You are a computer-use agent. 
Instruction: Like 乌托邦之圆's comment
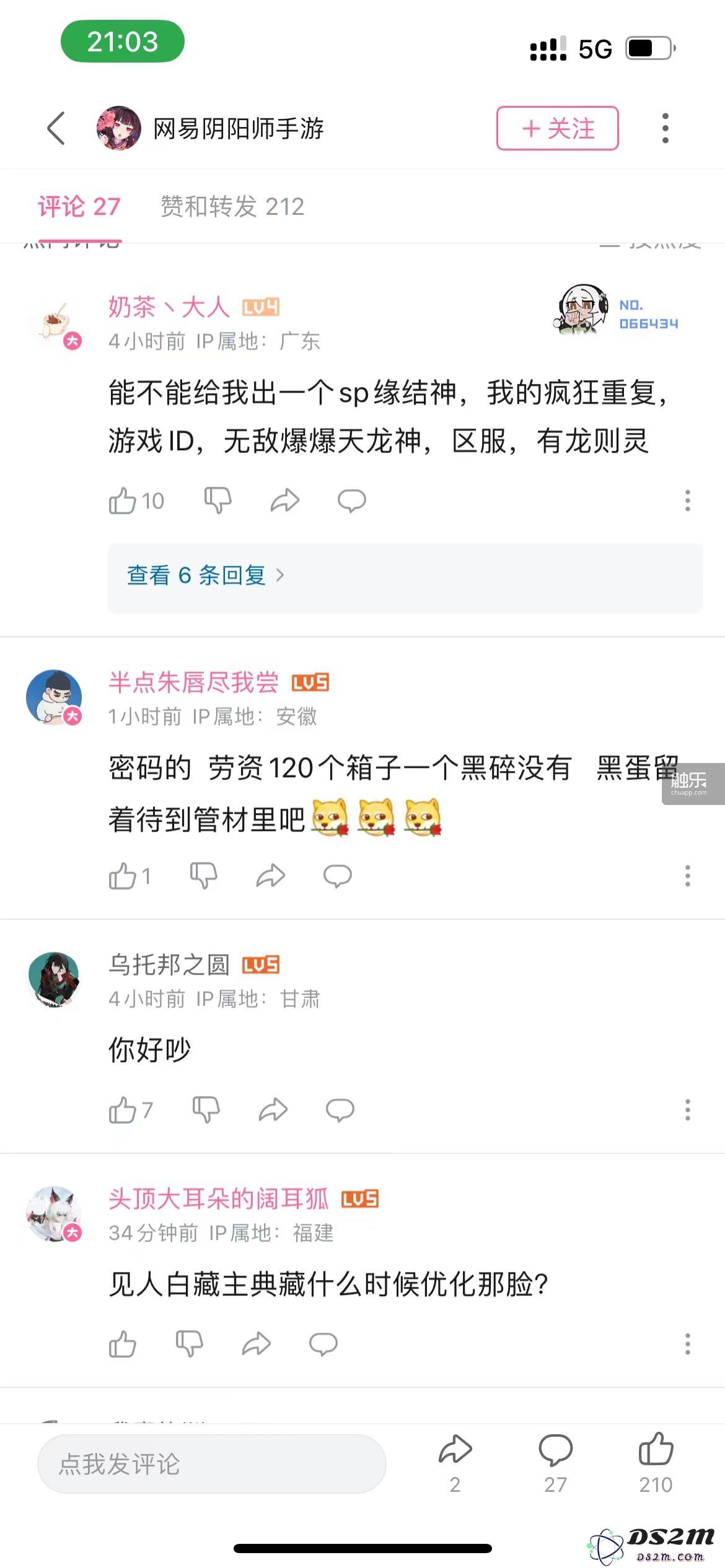point(123,1110)
